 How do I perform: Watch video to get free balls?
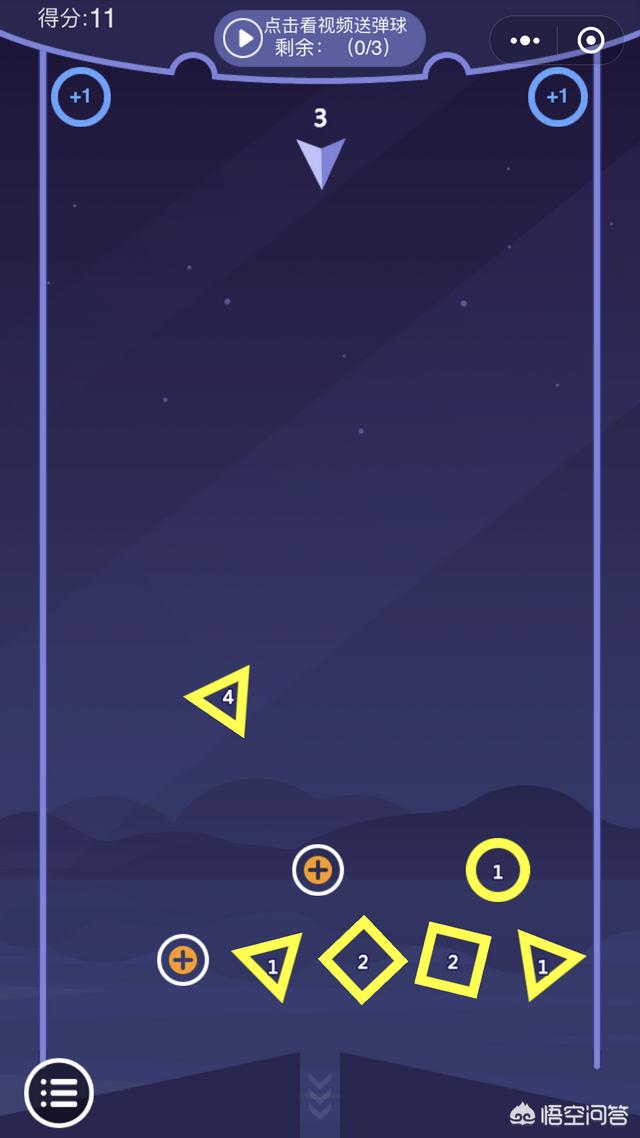click(319, 38)
